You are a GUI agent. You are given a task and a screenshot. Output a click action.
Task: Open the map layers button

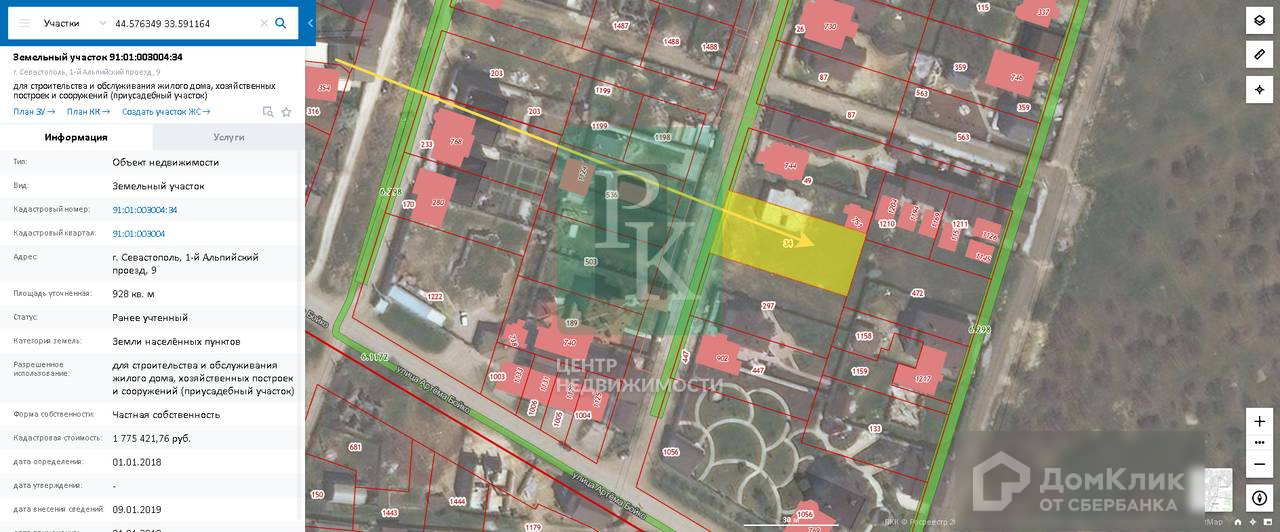(1259, 20)
